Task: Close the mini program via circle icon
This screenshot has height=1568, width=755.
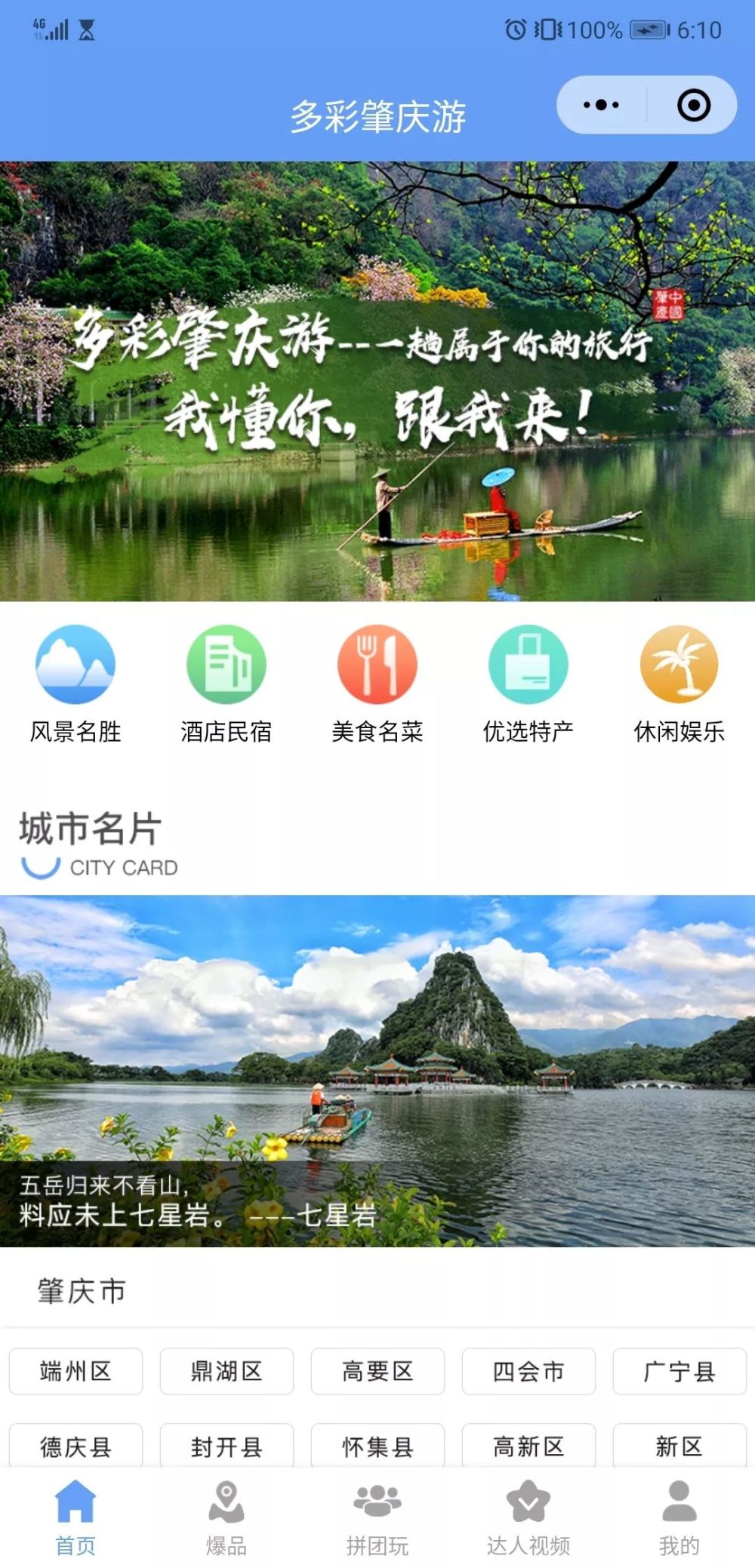Action: pyautogui.click(x=694, y=105)
